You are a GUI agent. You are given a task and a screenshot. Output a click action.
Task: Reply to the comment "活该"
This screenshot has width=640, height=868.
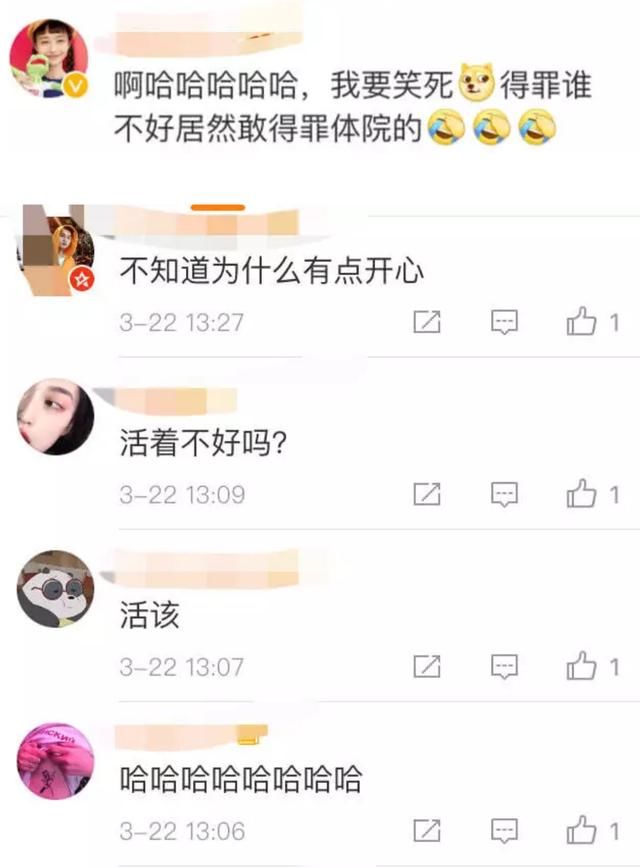click(505, 666)
